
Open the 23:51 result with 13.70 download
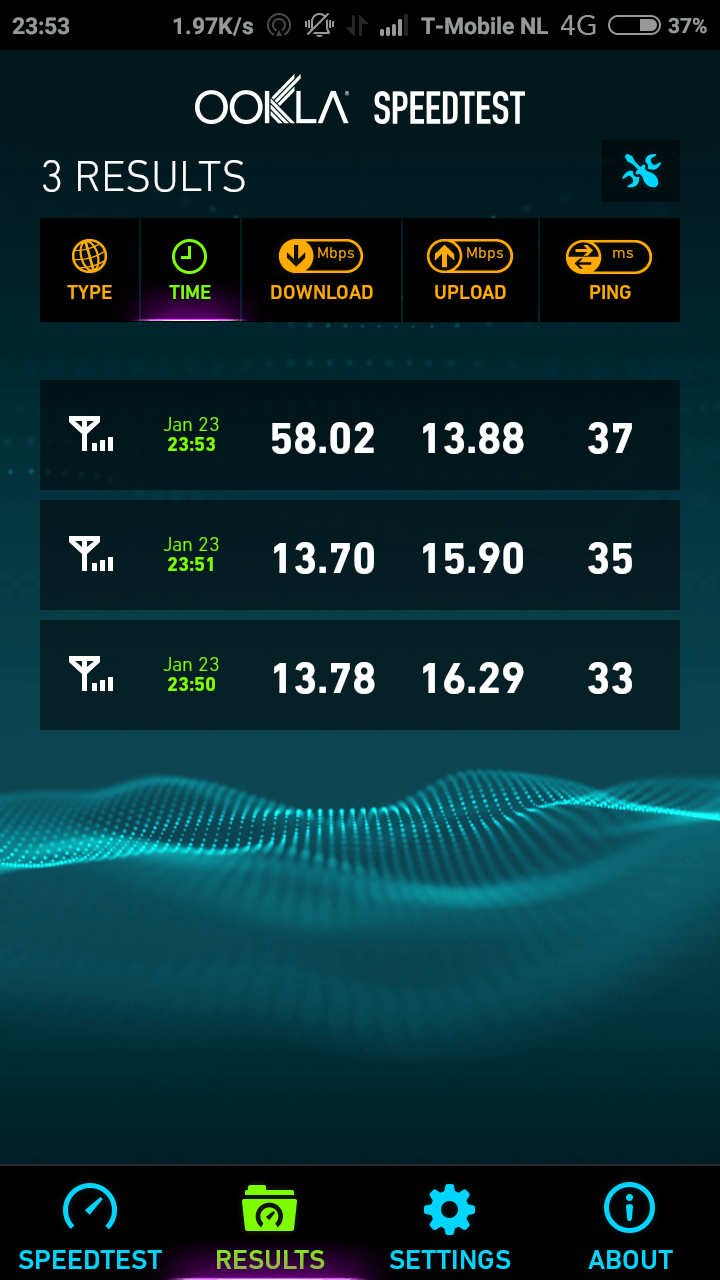click(360, 555)
